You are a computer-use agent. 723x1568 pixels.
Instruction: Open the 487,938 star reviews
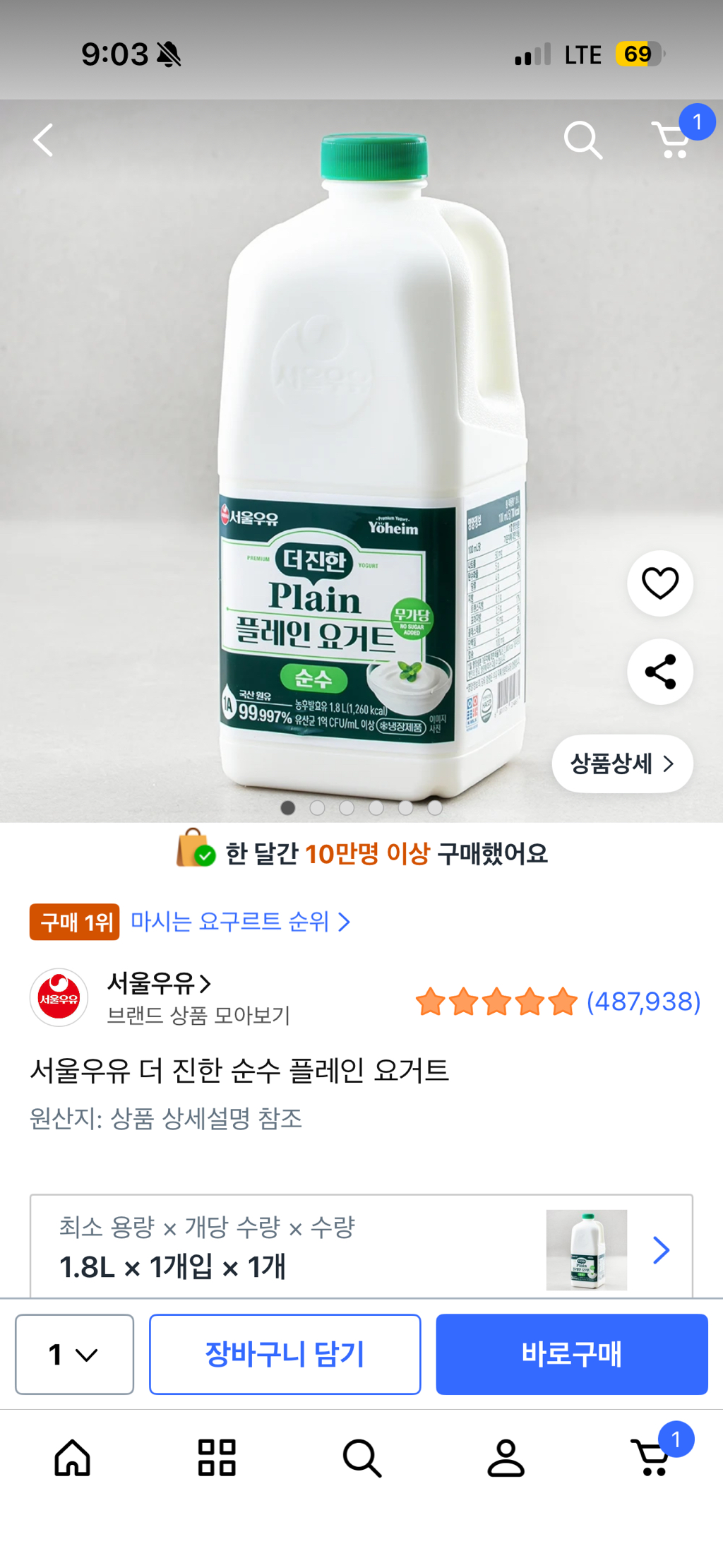[558, 1002]
